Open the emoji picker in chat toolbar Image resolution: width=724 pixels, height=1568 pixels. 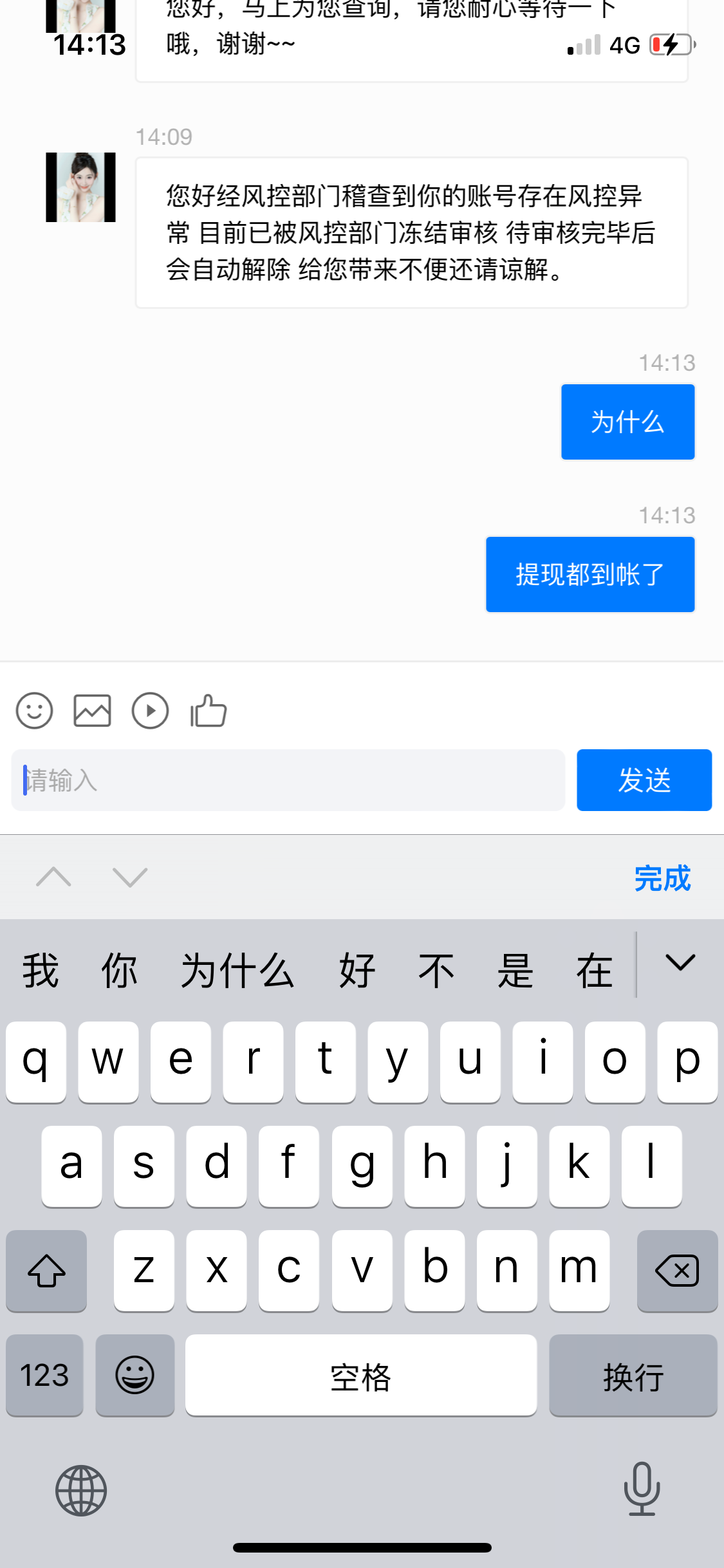coord(34,711)
